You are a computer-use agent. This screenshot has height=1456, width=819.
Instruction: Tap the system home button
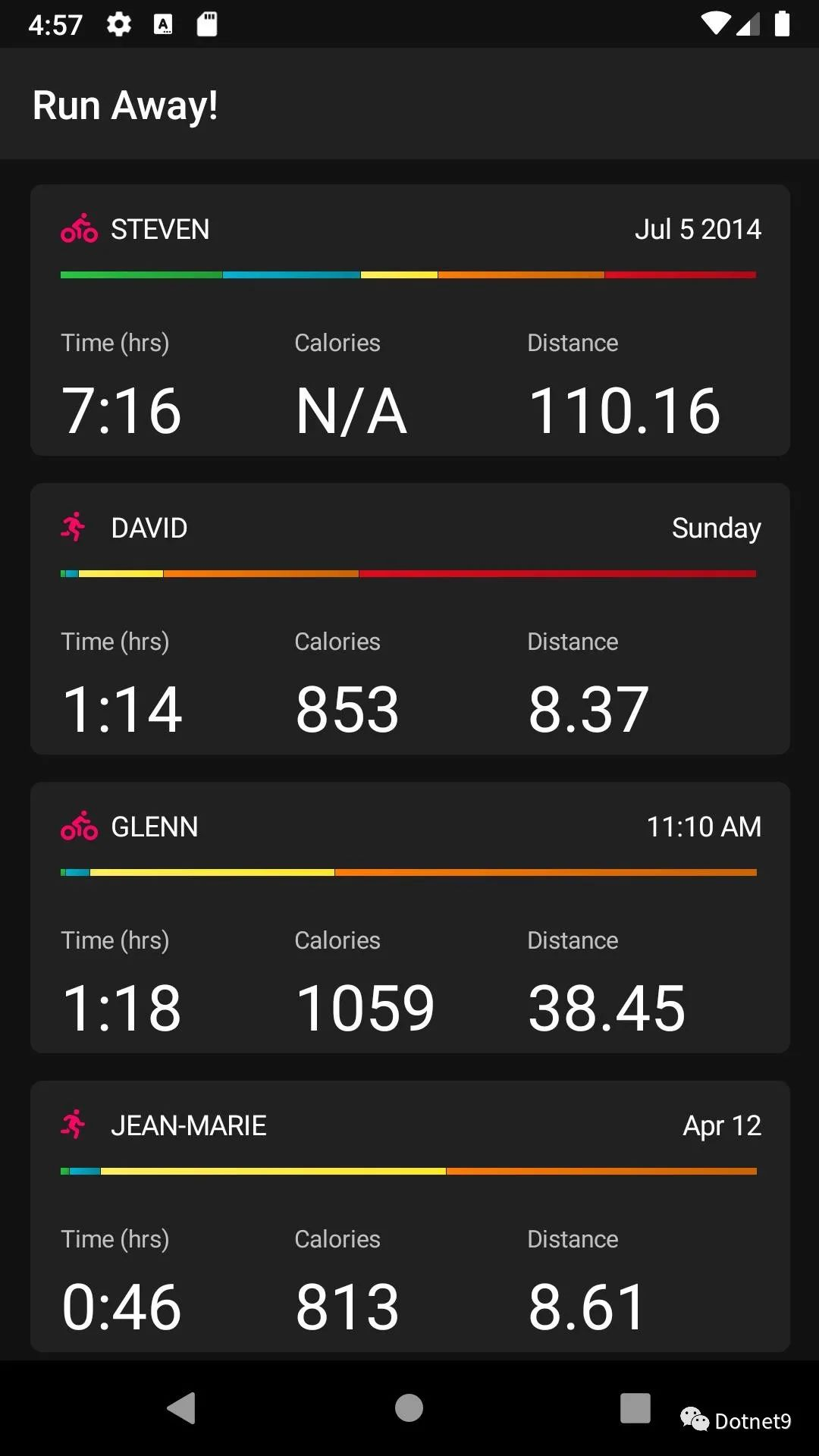(x=409, y=1408)
